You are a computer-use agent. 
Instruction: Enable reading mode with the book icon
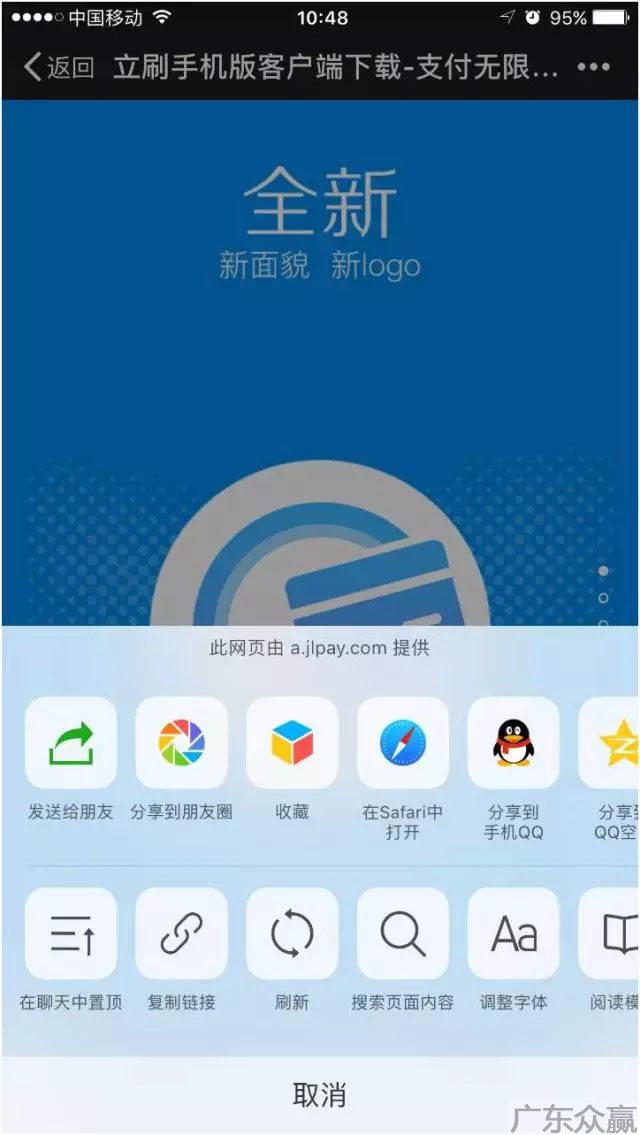614,933
